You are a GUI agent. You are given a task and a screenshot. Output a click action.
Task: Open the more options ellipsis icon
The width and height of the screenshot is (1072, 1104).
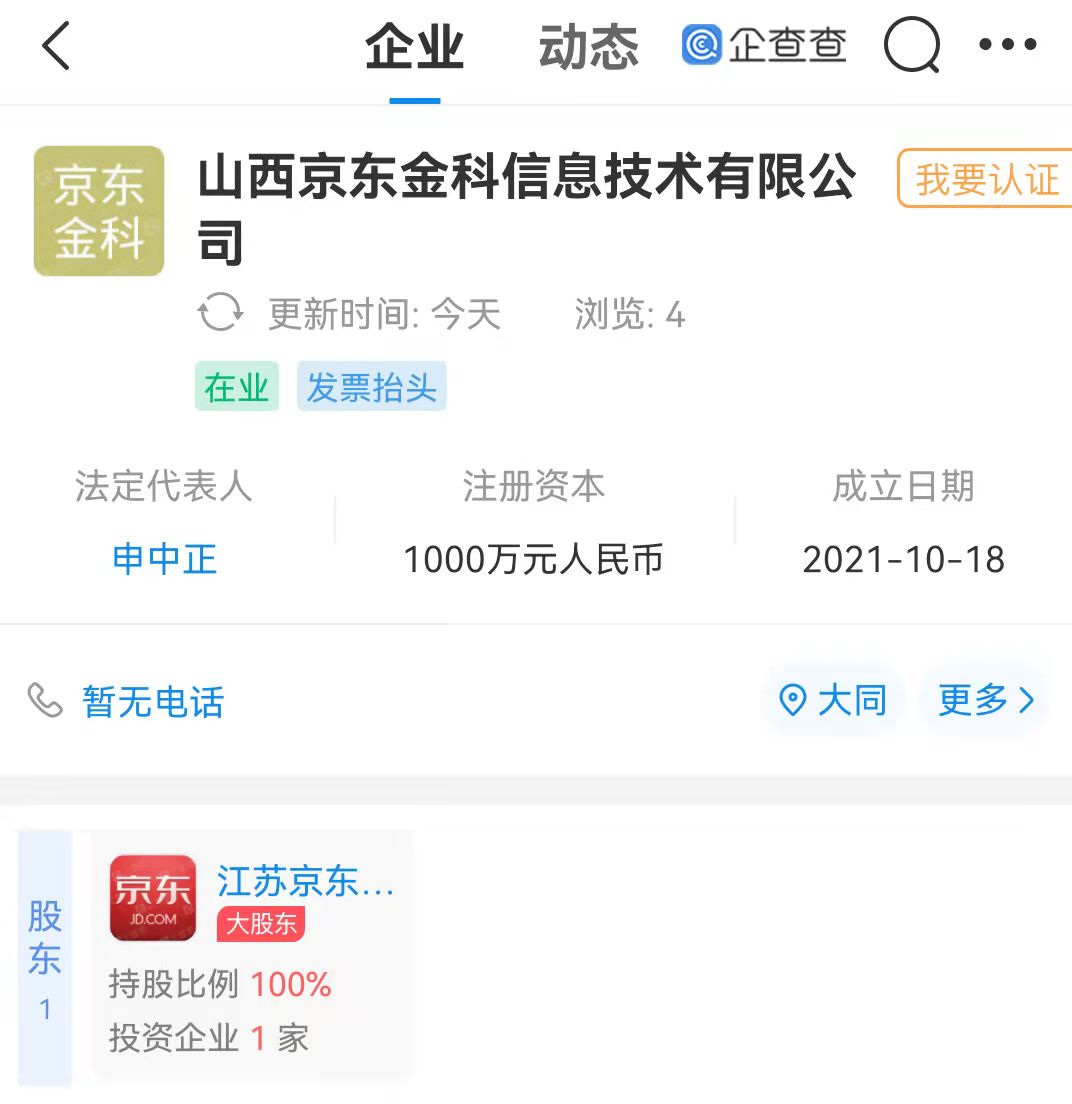[1007, 44]
